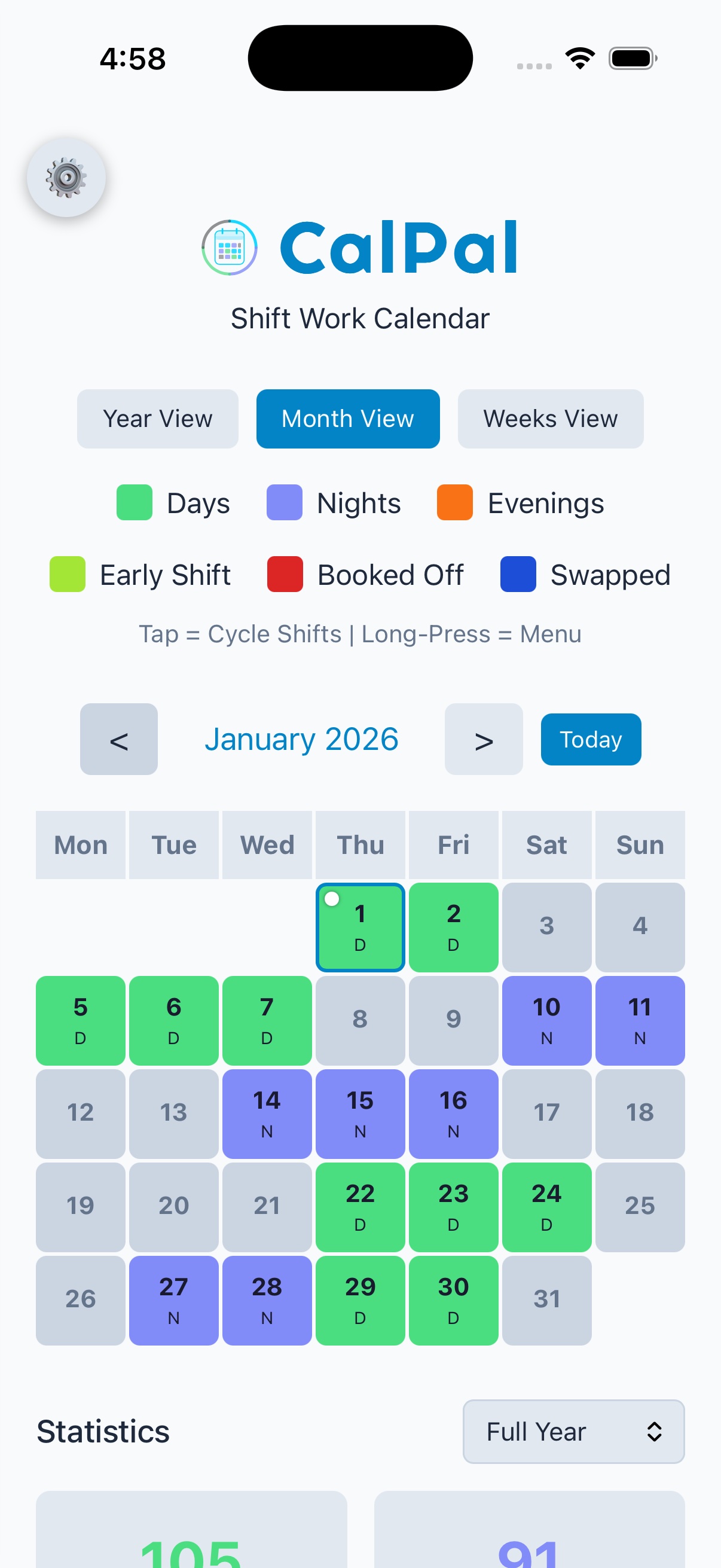This screenshot has width=721, height=1568.
Task: Click the green Days legend swatch
Action: click(x=134, y=503)
